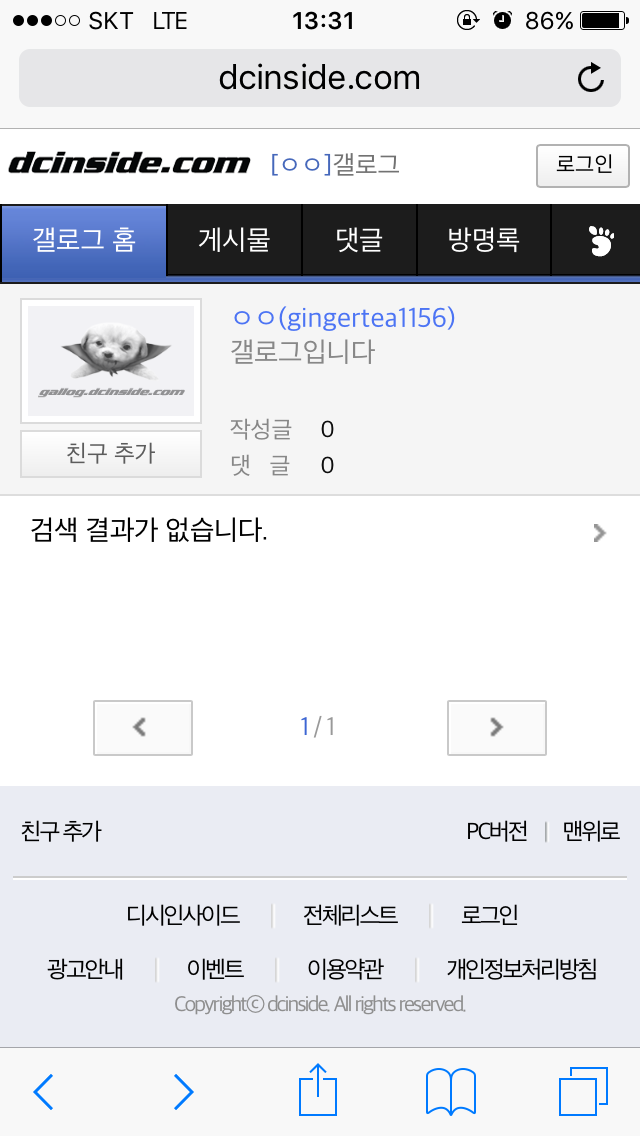This screenshot has height=1136, width=640.
Task: Reload the page in Safari
Action: pos(591,78)
